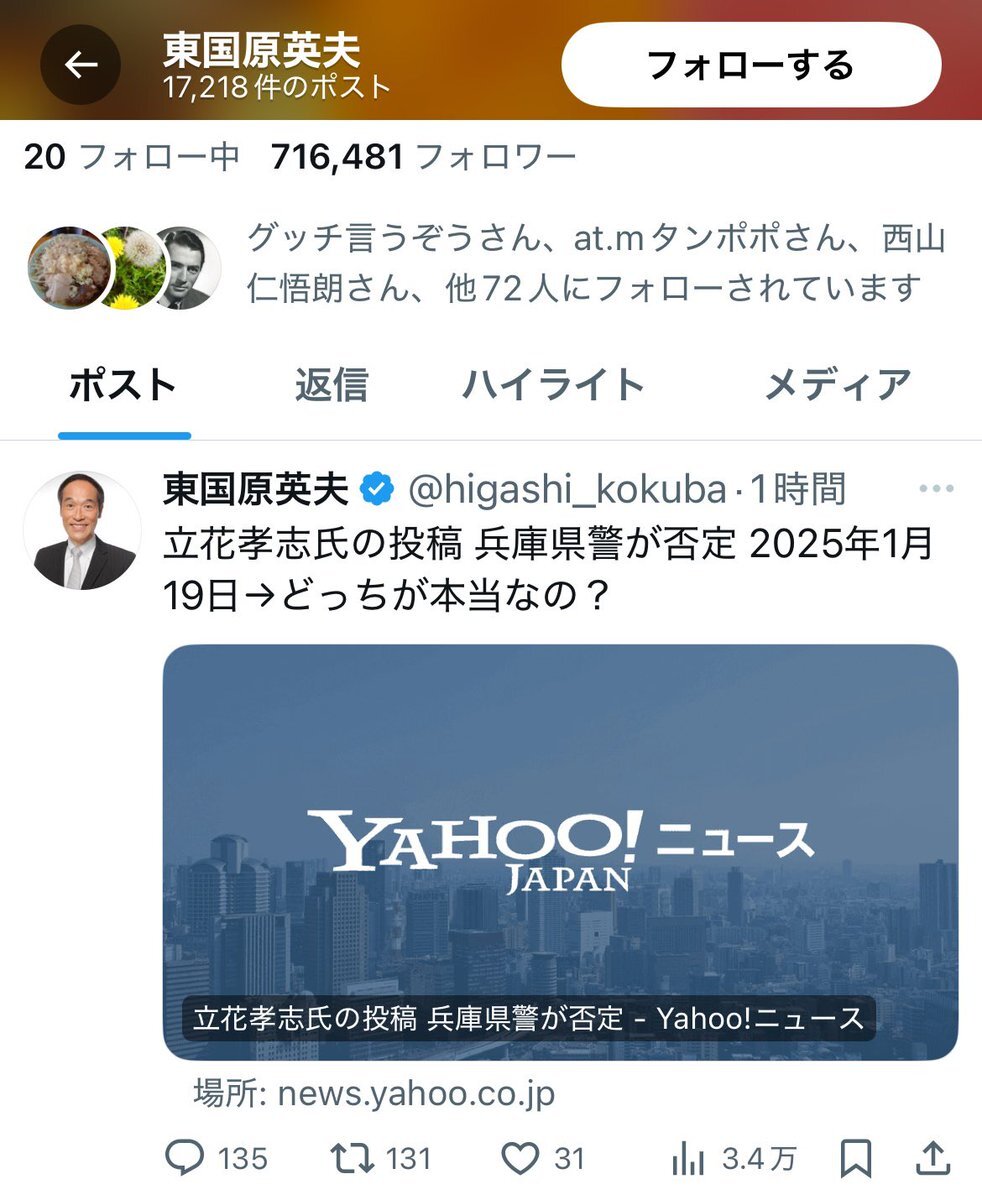Screen dimensions: 982x1200
Task: Go back with the arrow button
Action: [x=80, y=65]
